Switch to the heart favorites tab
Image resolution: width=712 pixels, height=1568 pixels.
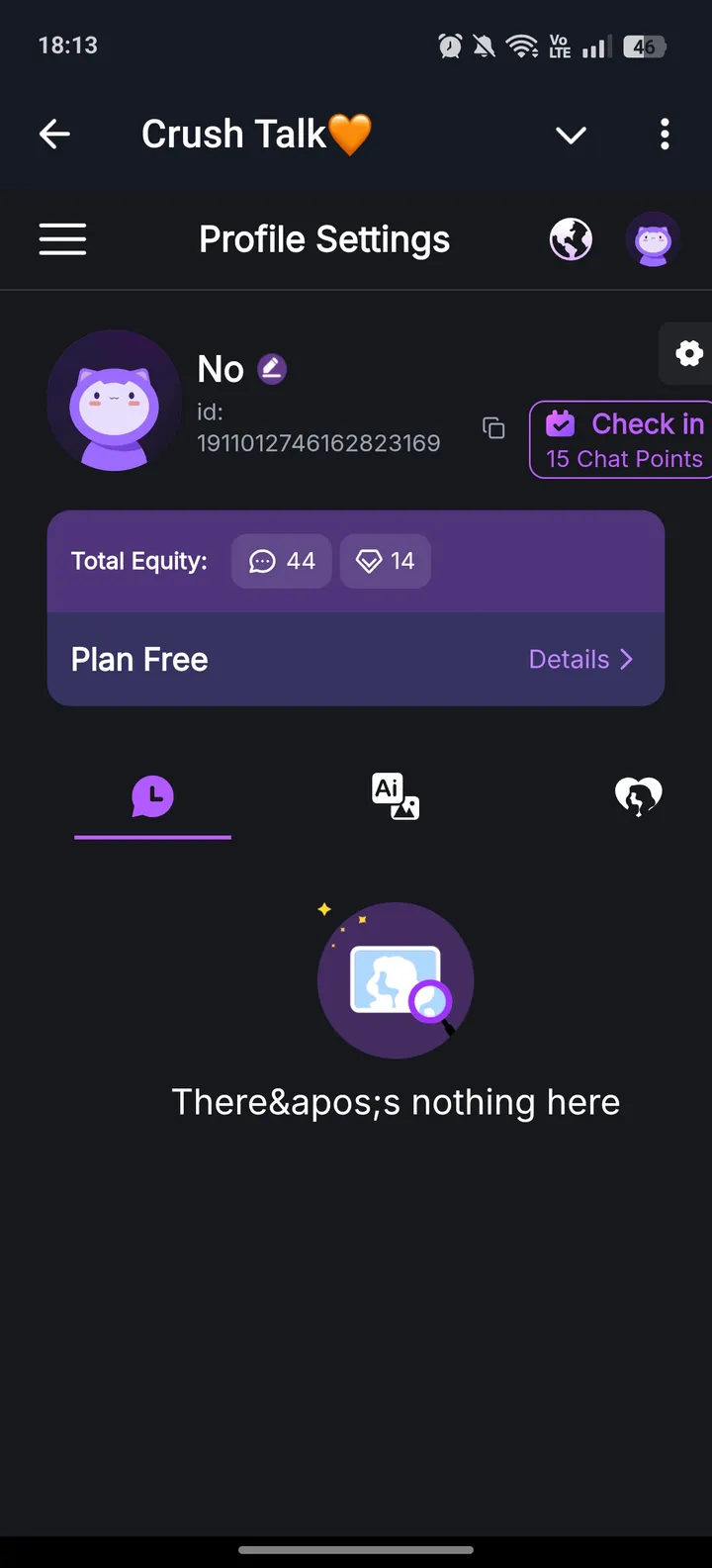(x=638, y=796)
